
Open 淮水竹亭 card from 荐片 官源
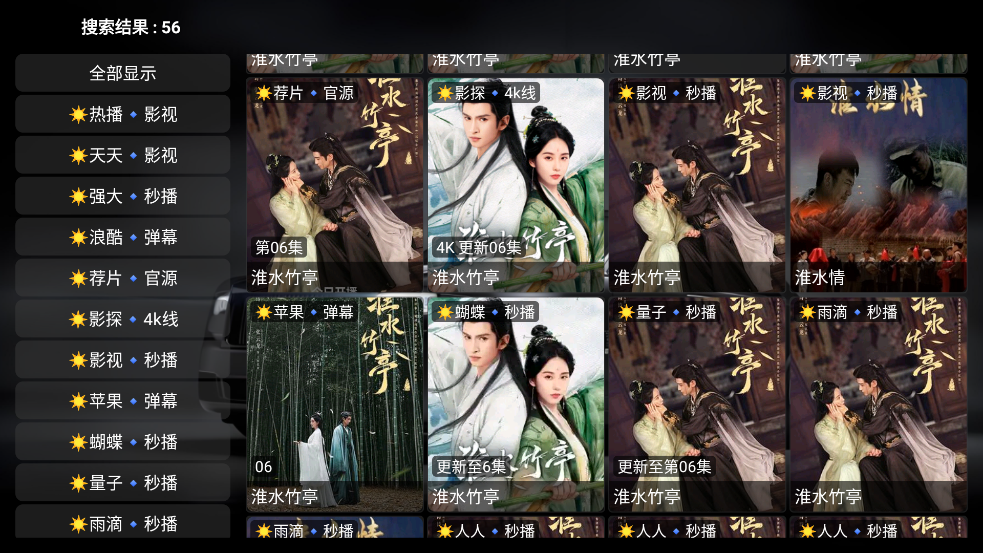(335, 185)
